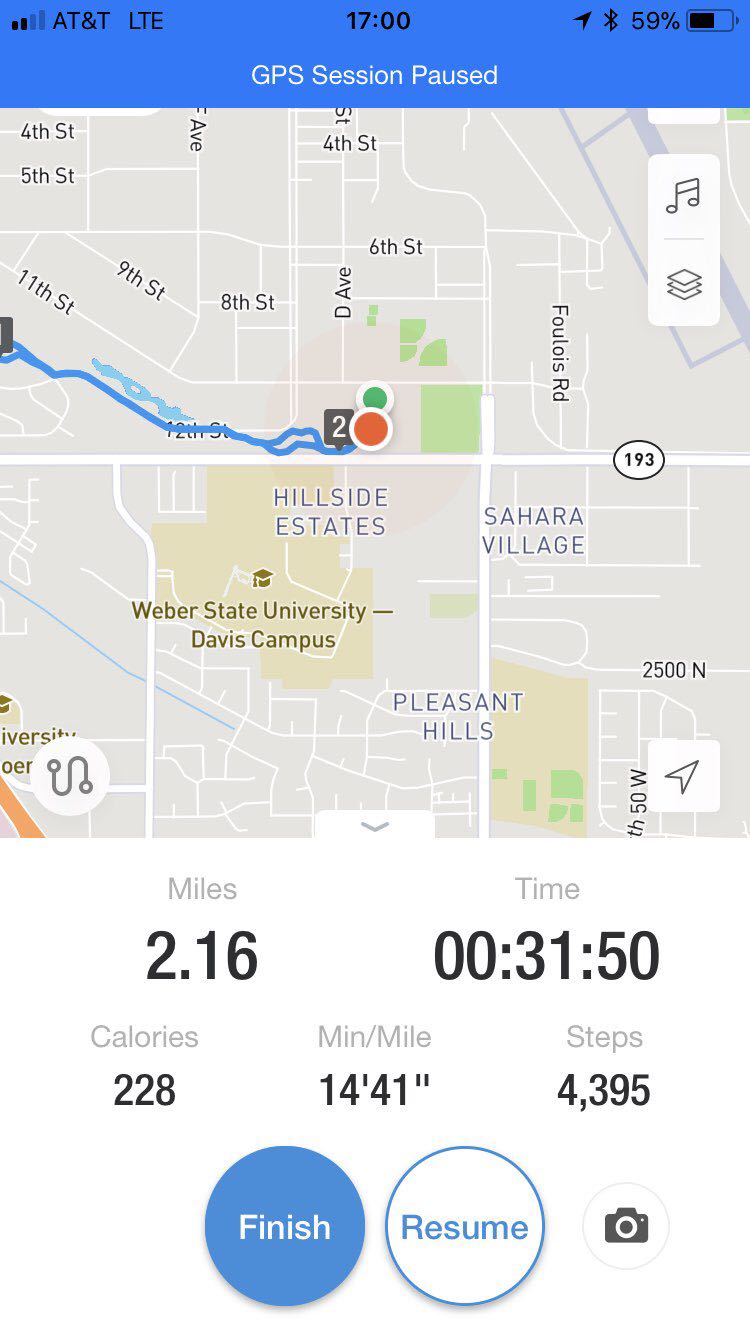
Task: Open the camera to take a photo
Action: point(626,1226)
